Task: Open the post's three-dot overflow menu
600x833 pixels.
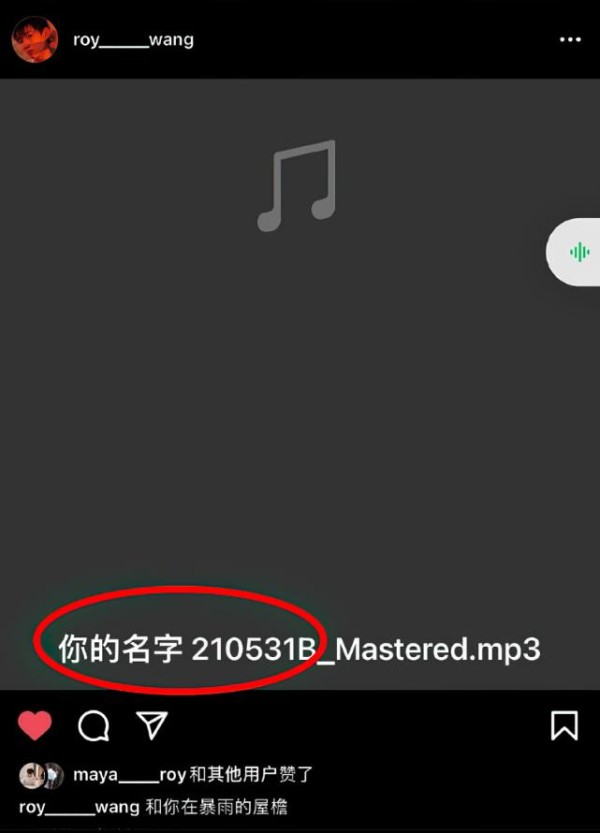Action: point(570,40)
